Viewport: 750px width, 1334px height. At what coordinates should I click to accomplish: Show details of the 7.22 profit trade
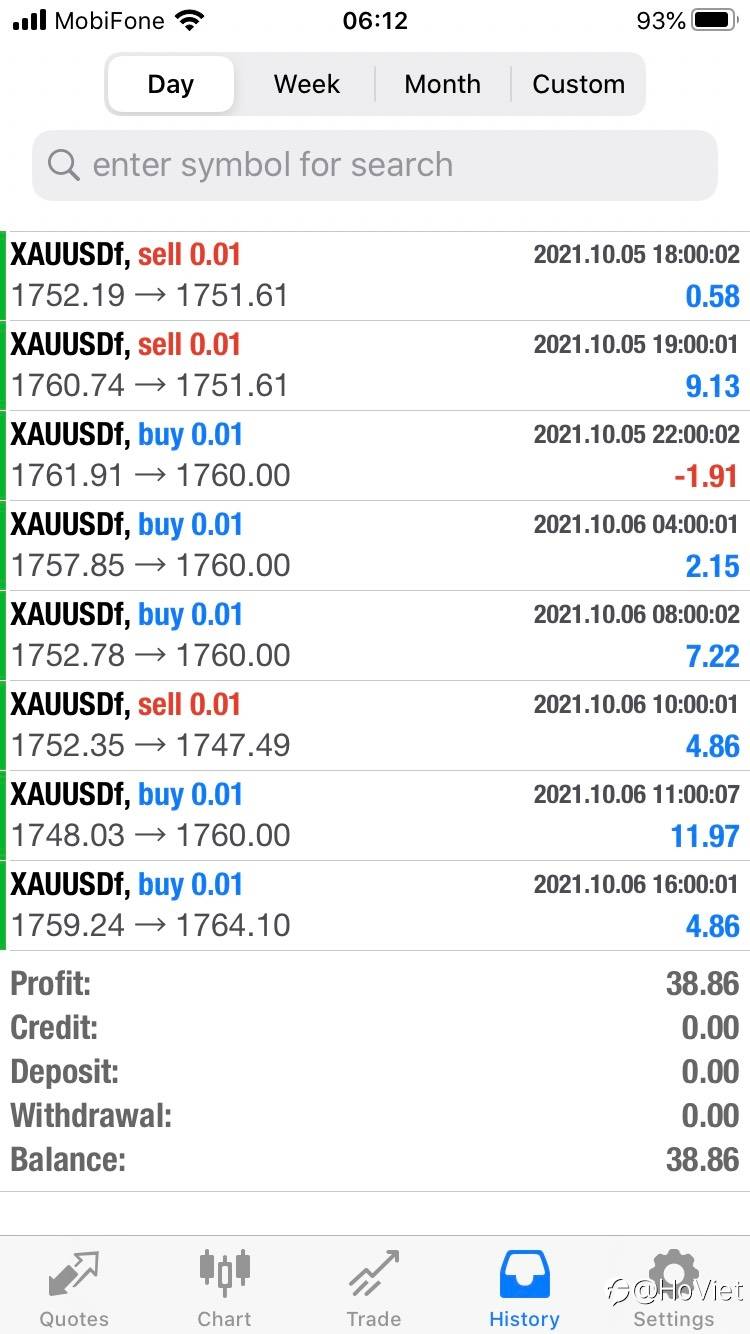[375, 636]
